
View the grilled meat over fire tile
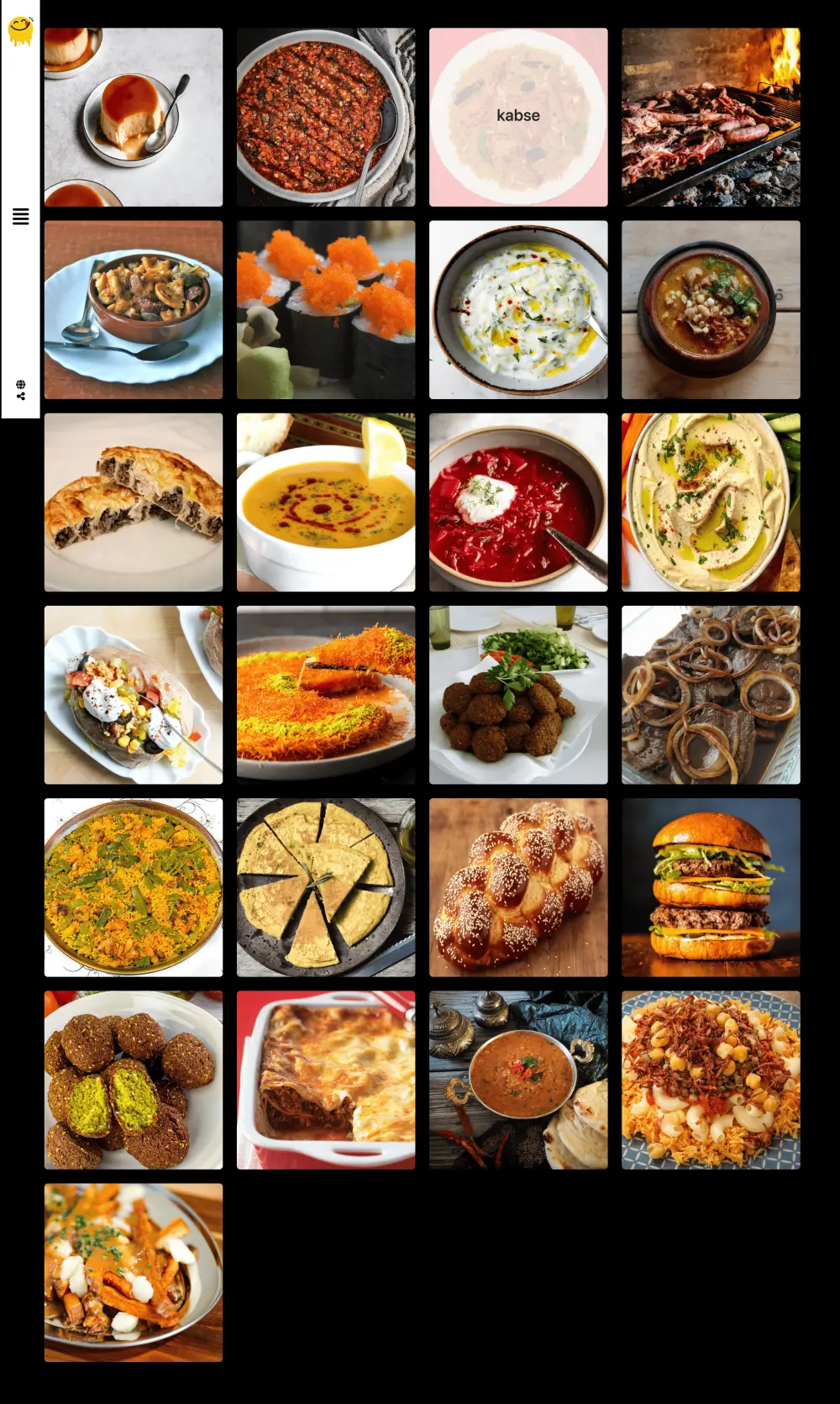click(711, 117)
